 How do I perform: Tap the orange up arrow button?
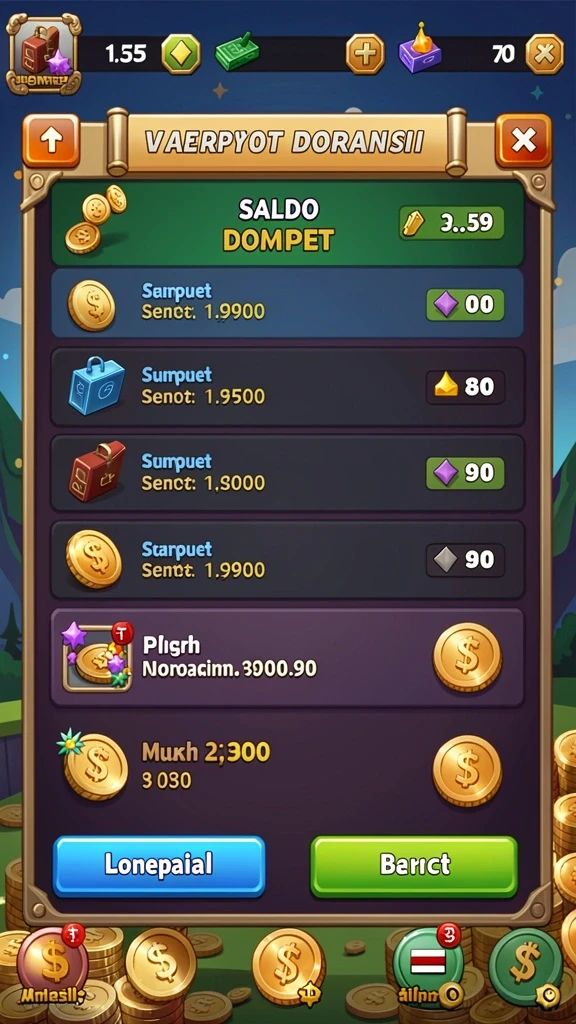pos(51,140)
